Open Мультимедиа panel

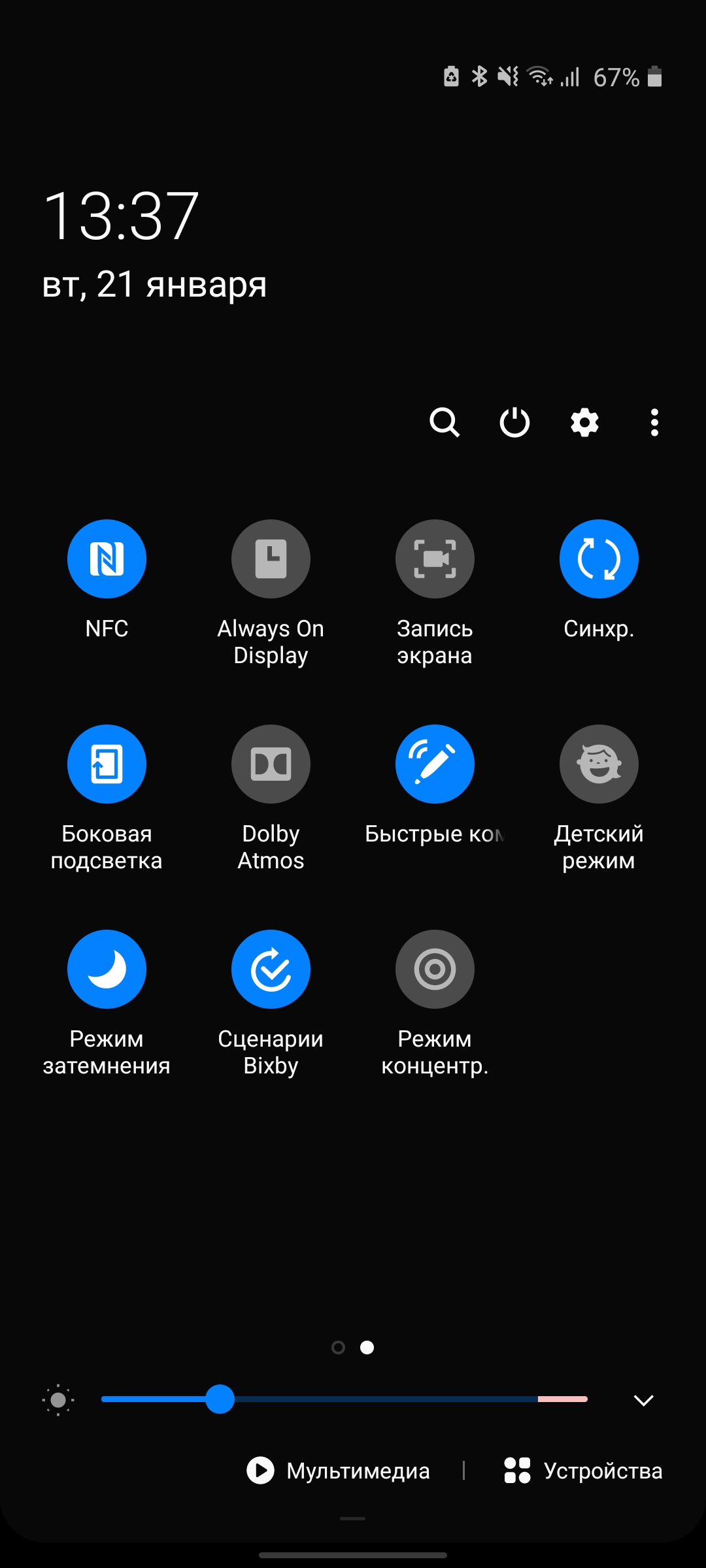pyautogui.click(x=339, y=1471)
